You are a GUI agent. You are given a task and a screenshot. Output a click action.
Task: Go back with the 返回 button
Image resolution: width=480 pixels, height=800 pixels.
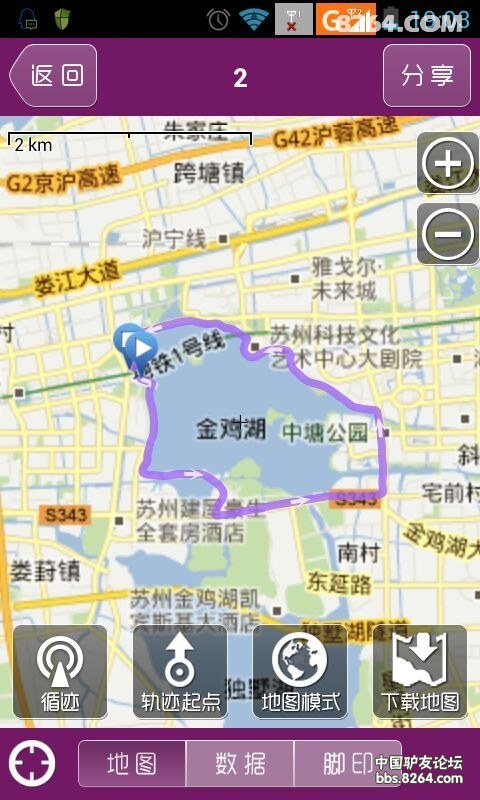[54, 76]
